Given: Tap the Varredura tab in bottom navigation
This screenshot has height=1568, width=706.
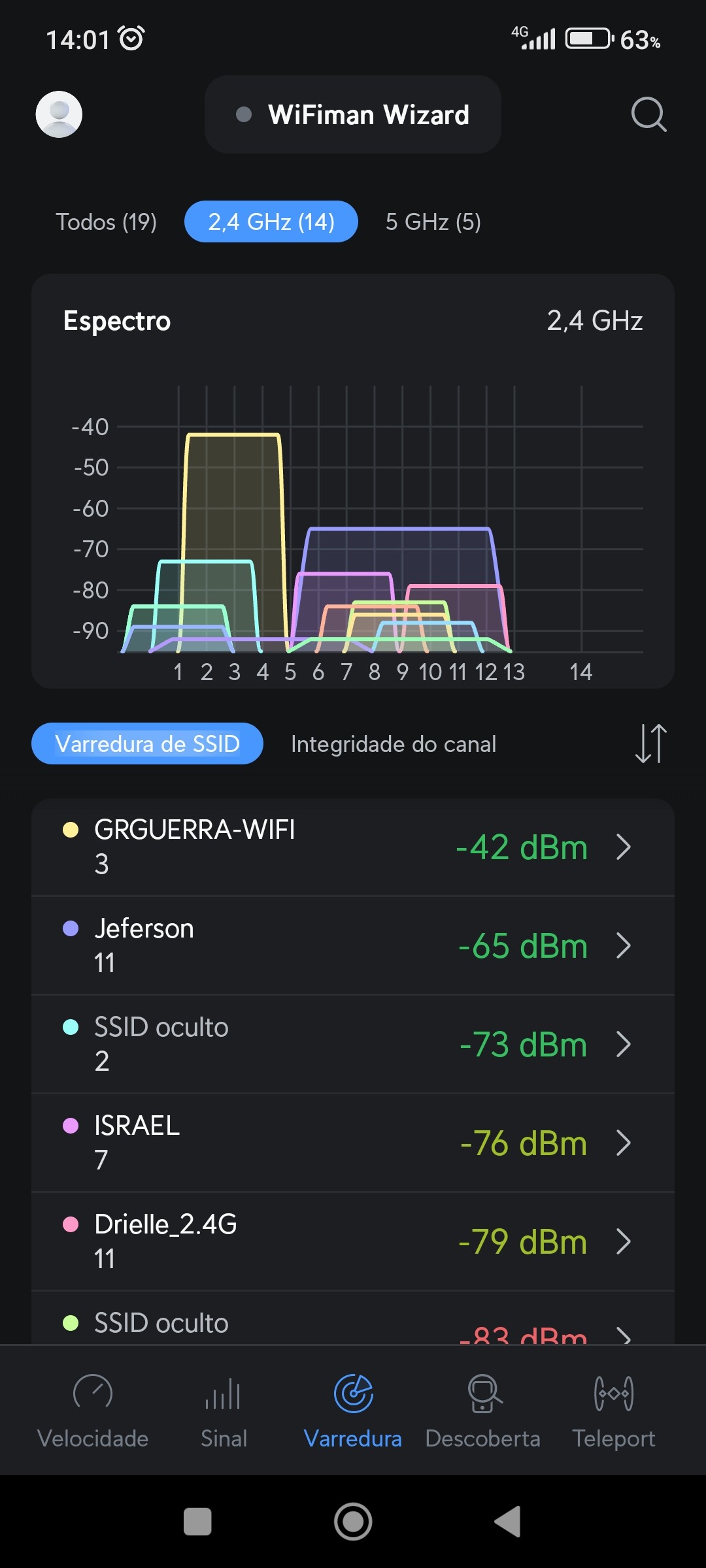Looking at the screenshot, I should tap(353, 1410).
